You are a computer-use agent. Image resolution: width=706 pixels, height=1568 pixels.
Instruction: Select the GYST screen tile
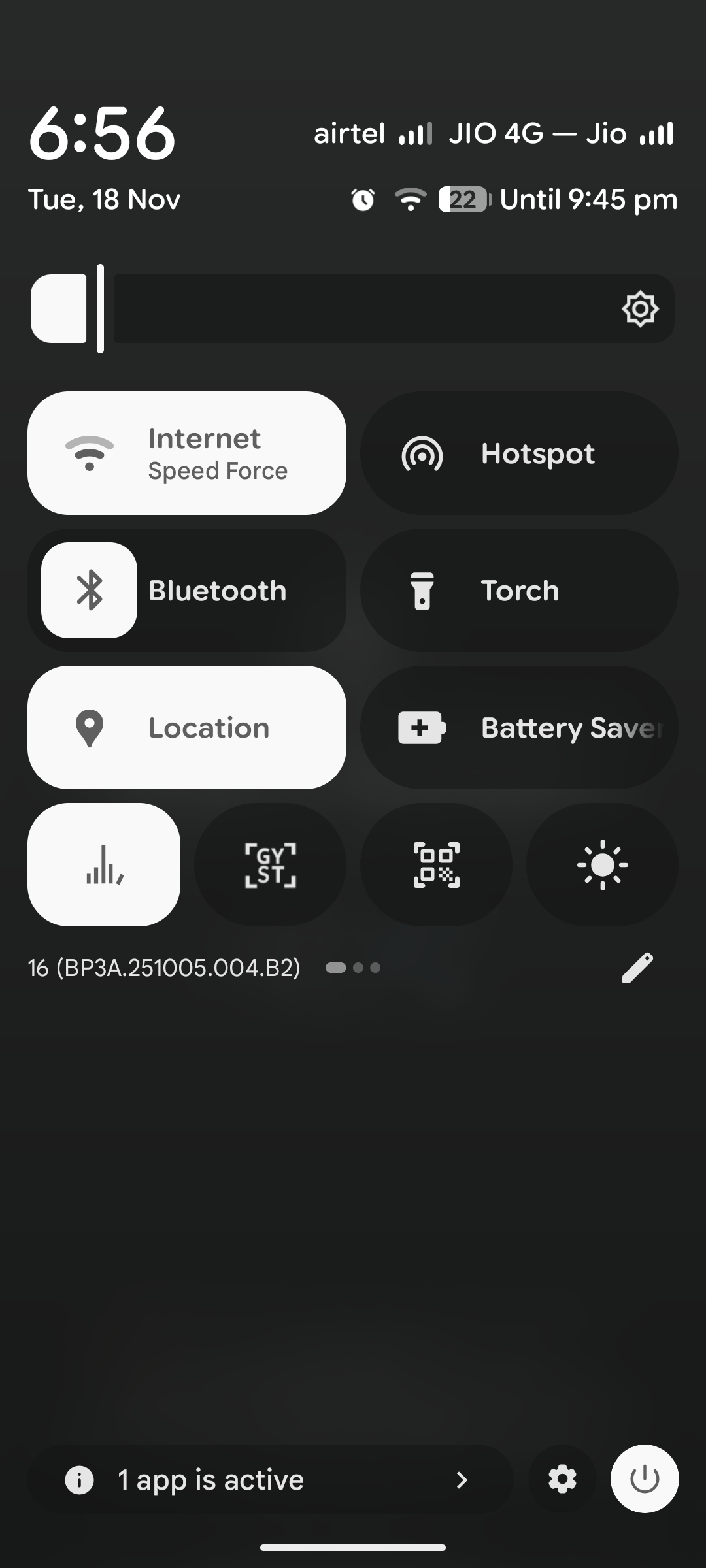(x=270, y=865)
